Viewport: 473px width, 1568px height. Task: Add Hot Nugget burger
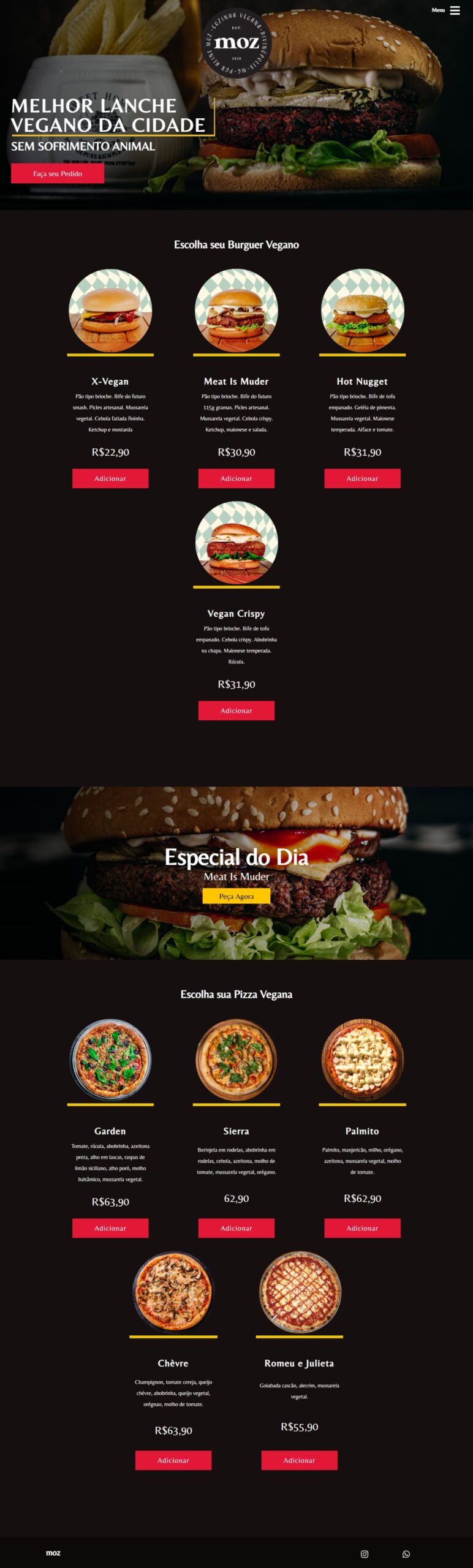(362, 478)
